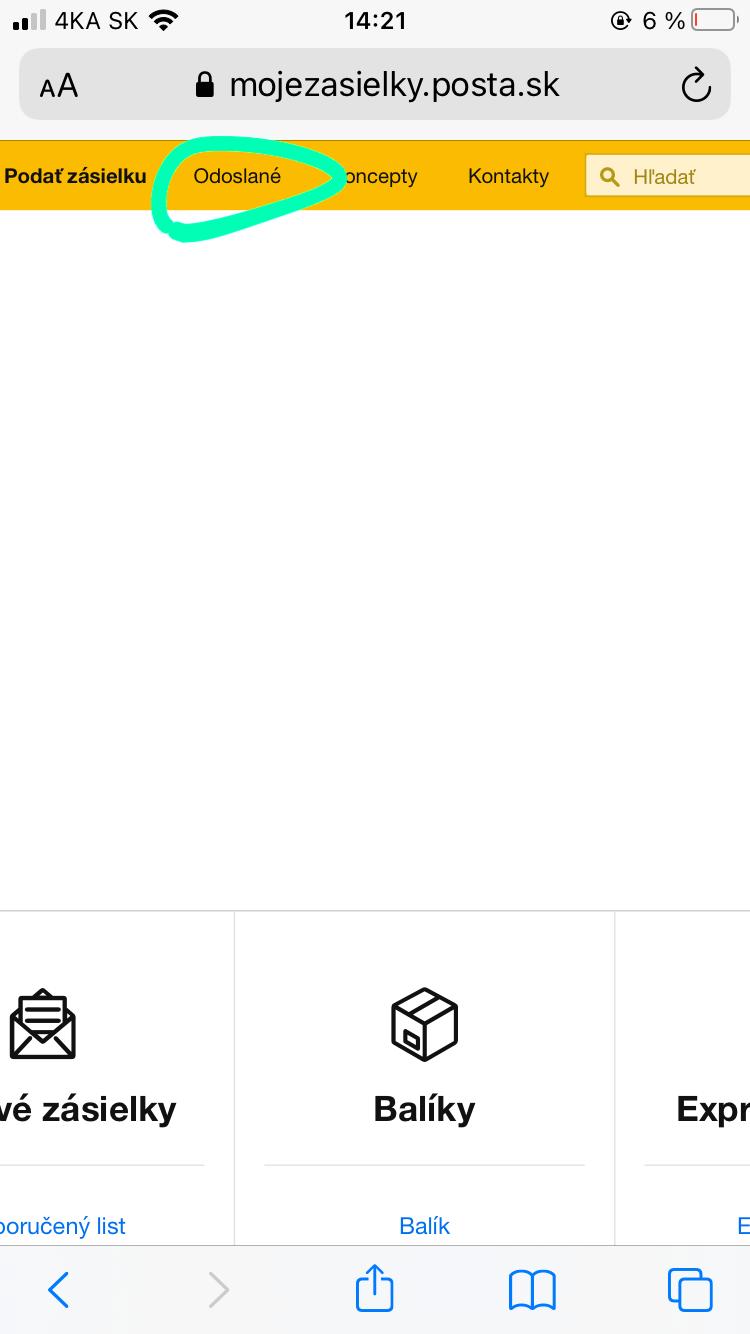Show open Safari tabs

pyautogui.click(x=690, y=1289)
